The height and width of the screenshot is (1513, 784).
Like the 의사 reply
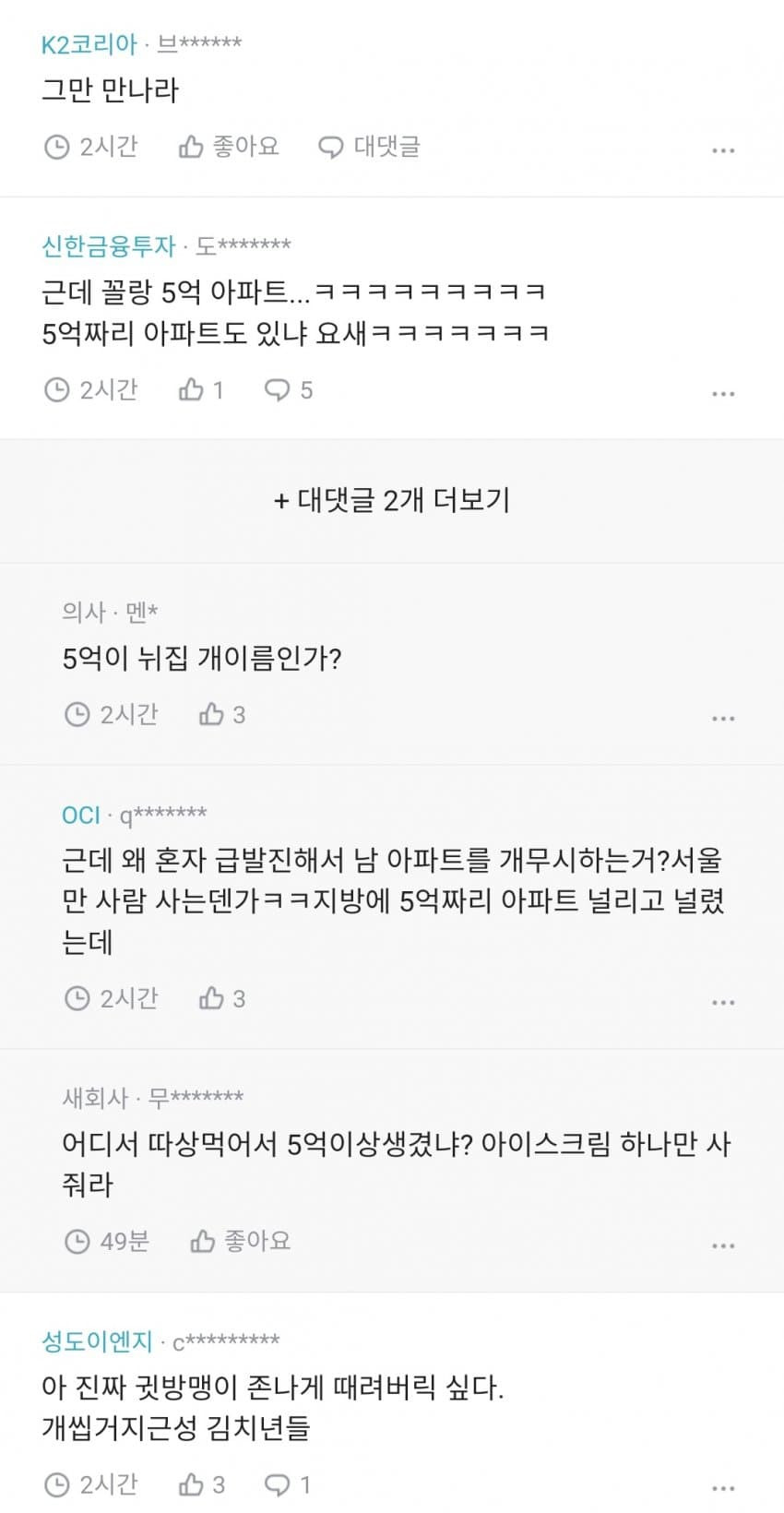222,715
